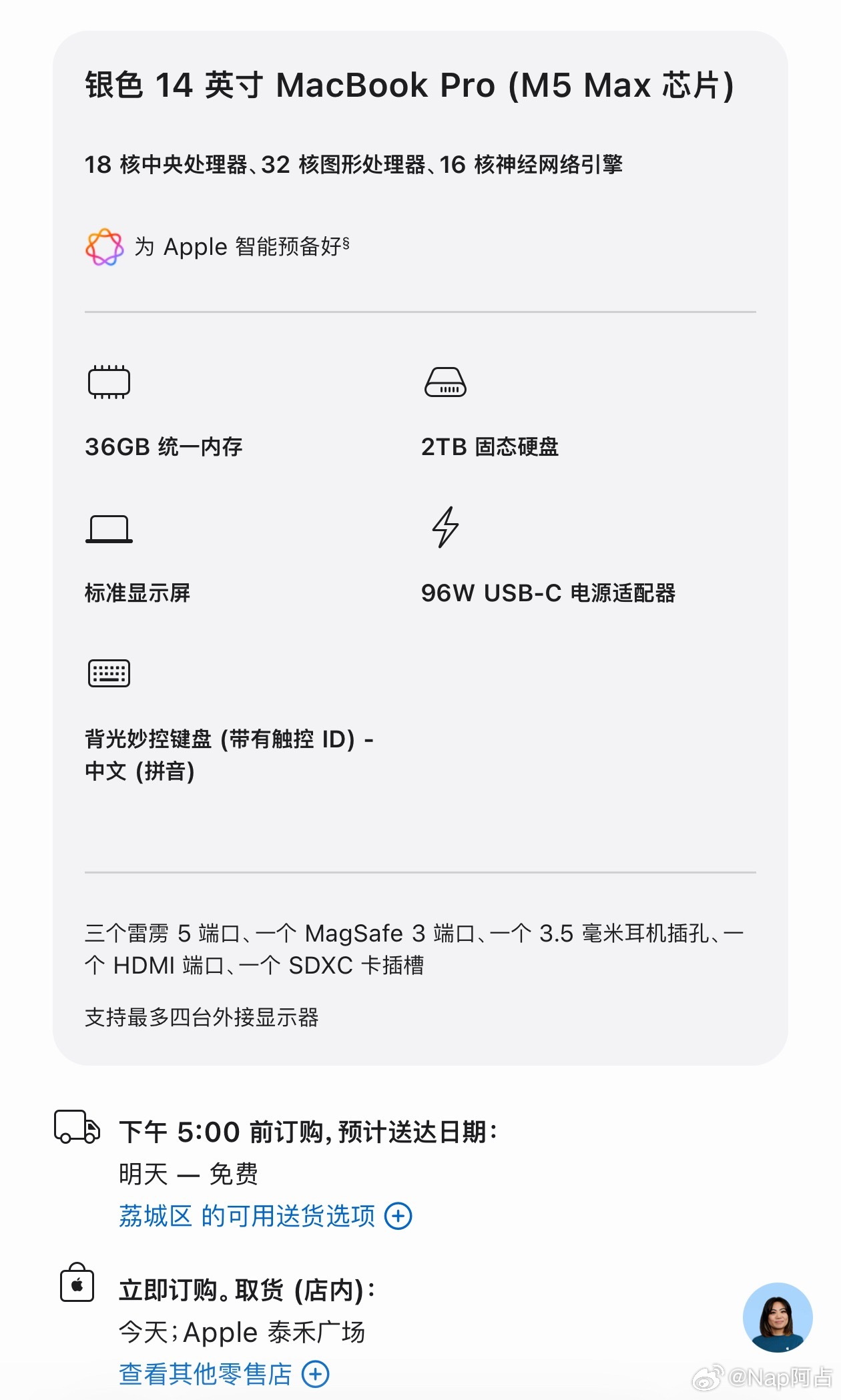Click the 查看其他零售店 link
The image size is (841, 1400).
click(207, 1374)
